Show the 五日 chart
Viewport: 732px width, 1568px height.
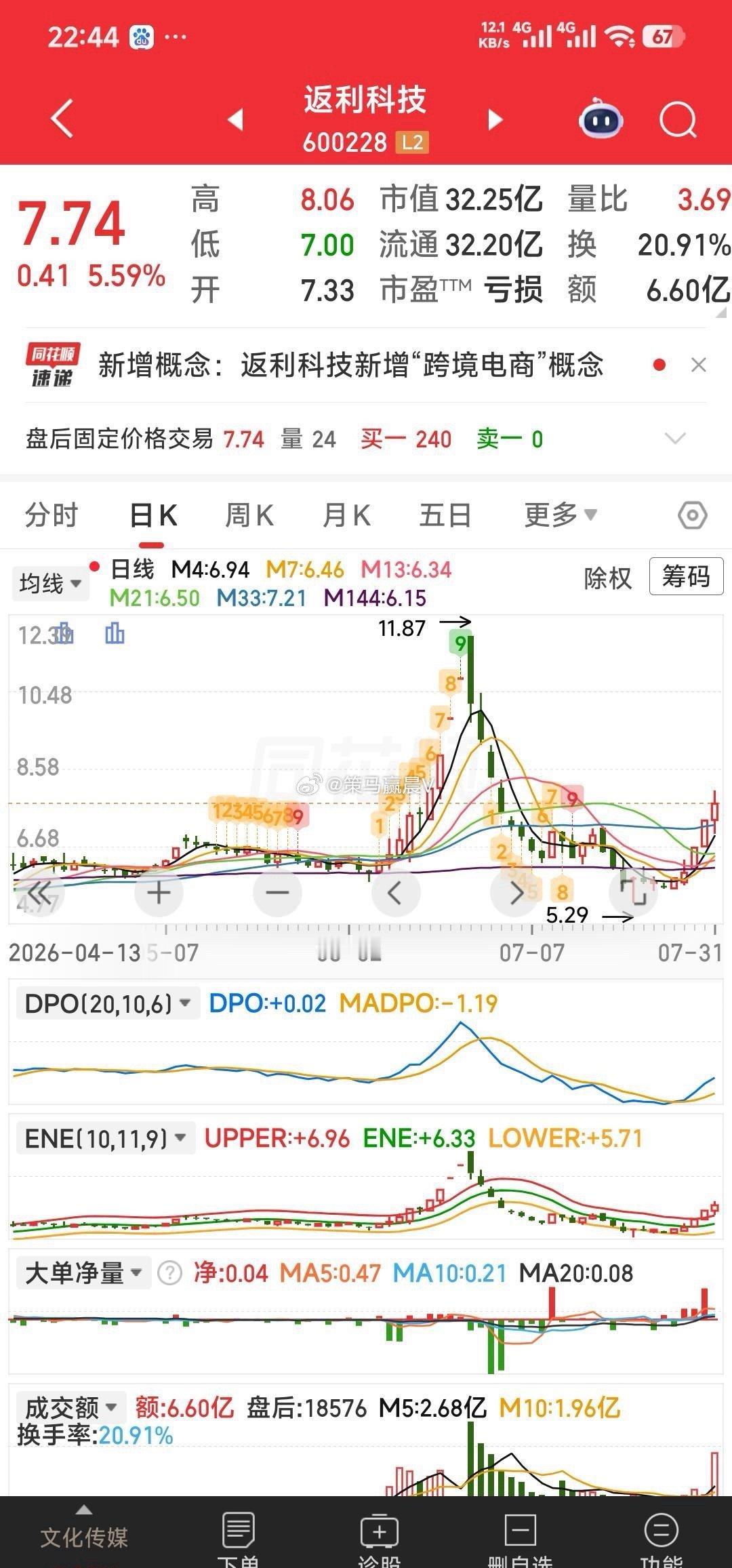[x=445, y=516]
